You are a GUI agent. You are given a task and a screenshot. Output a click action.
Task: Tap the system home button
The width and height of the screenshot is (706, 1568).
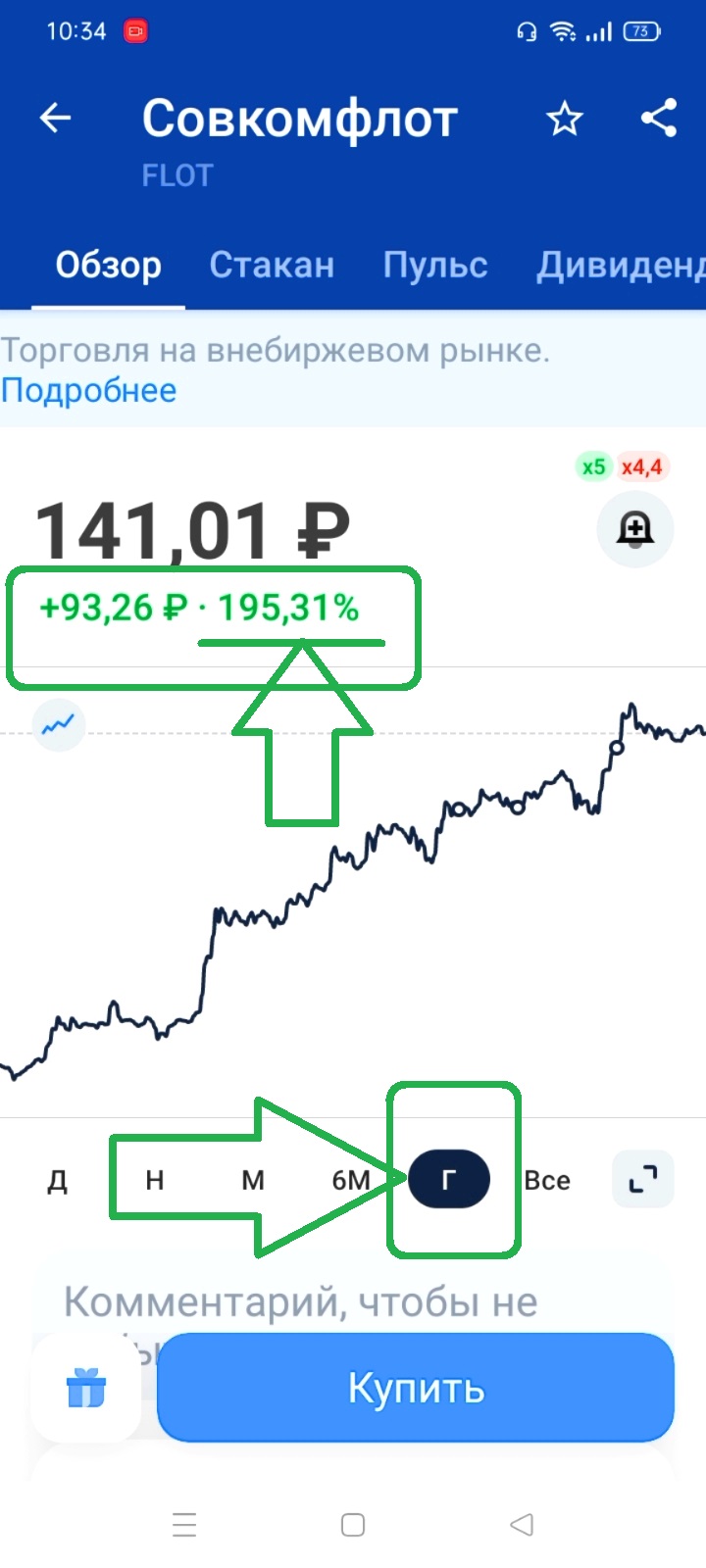click(353, 1525)
